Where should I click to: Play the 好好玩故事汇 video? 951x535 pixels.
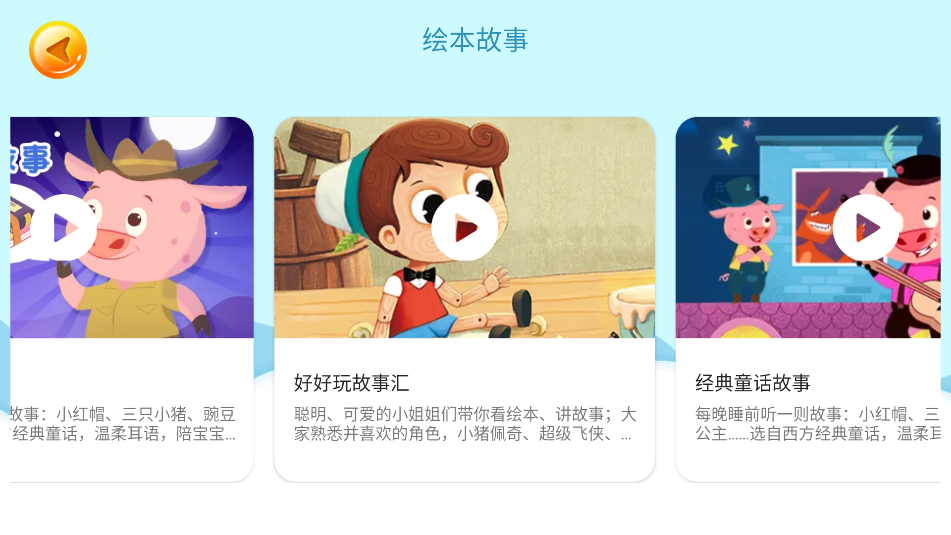(464, 228)
